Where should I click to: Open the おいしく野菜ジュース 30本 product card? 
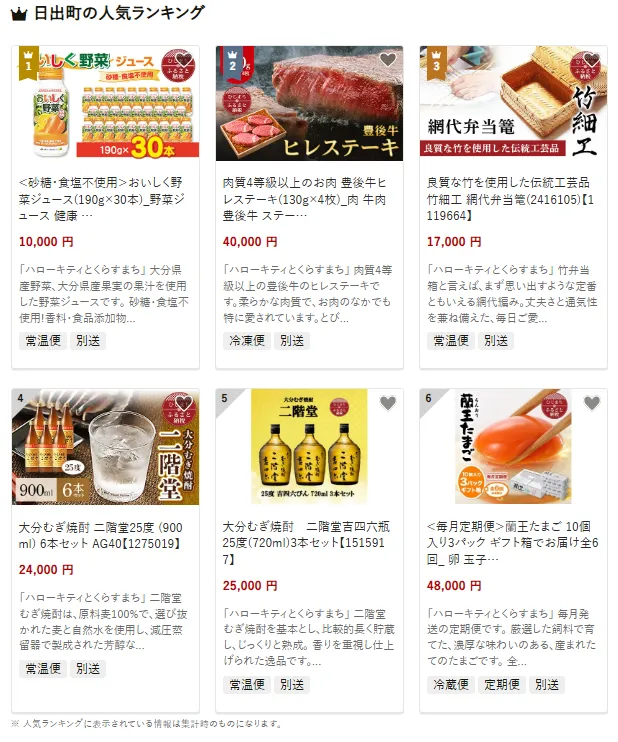click(x=105, y=198)
